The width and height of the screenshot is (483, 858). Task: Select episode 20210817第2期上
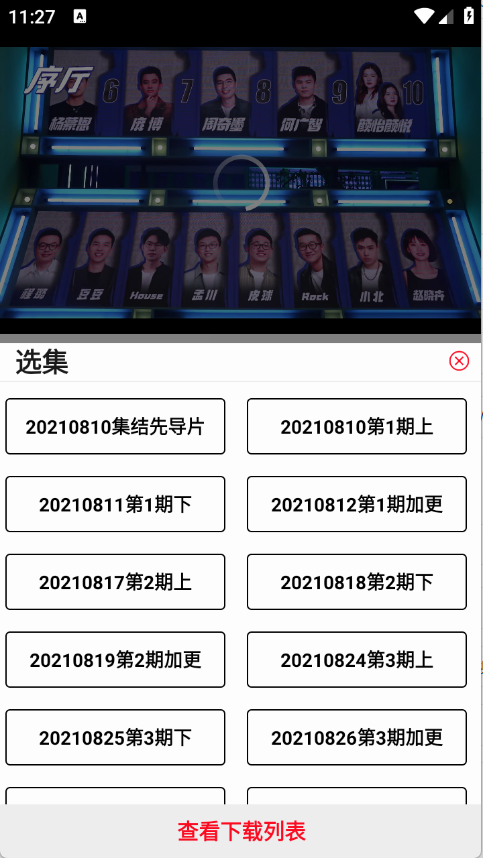[x=115, y=582]
